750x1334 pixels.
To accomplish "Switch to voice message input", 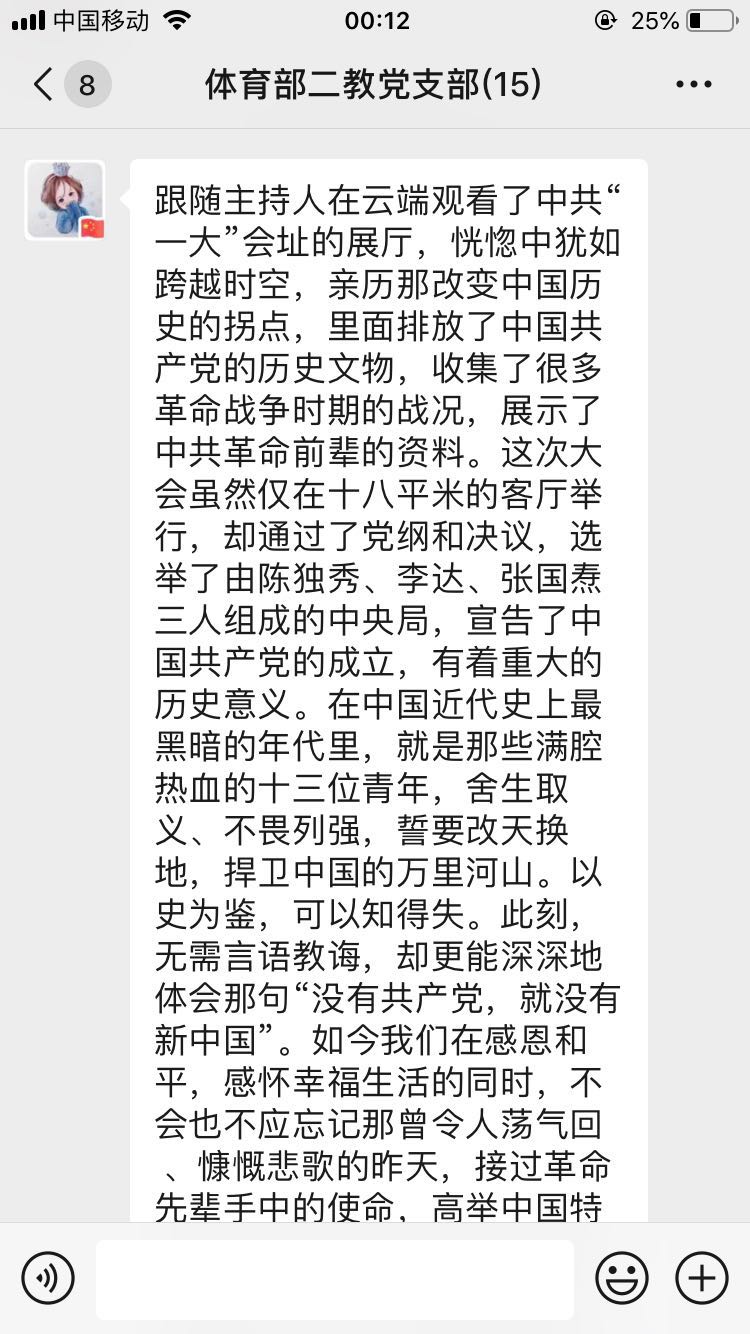I will (x=48, y=1277).
